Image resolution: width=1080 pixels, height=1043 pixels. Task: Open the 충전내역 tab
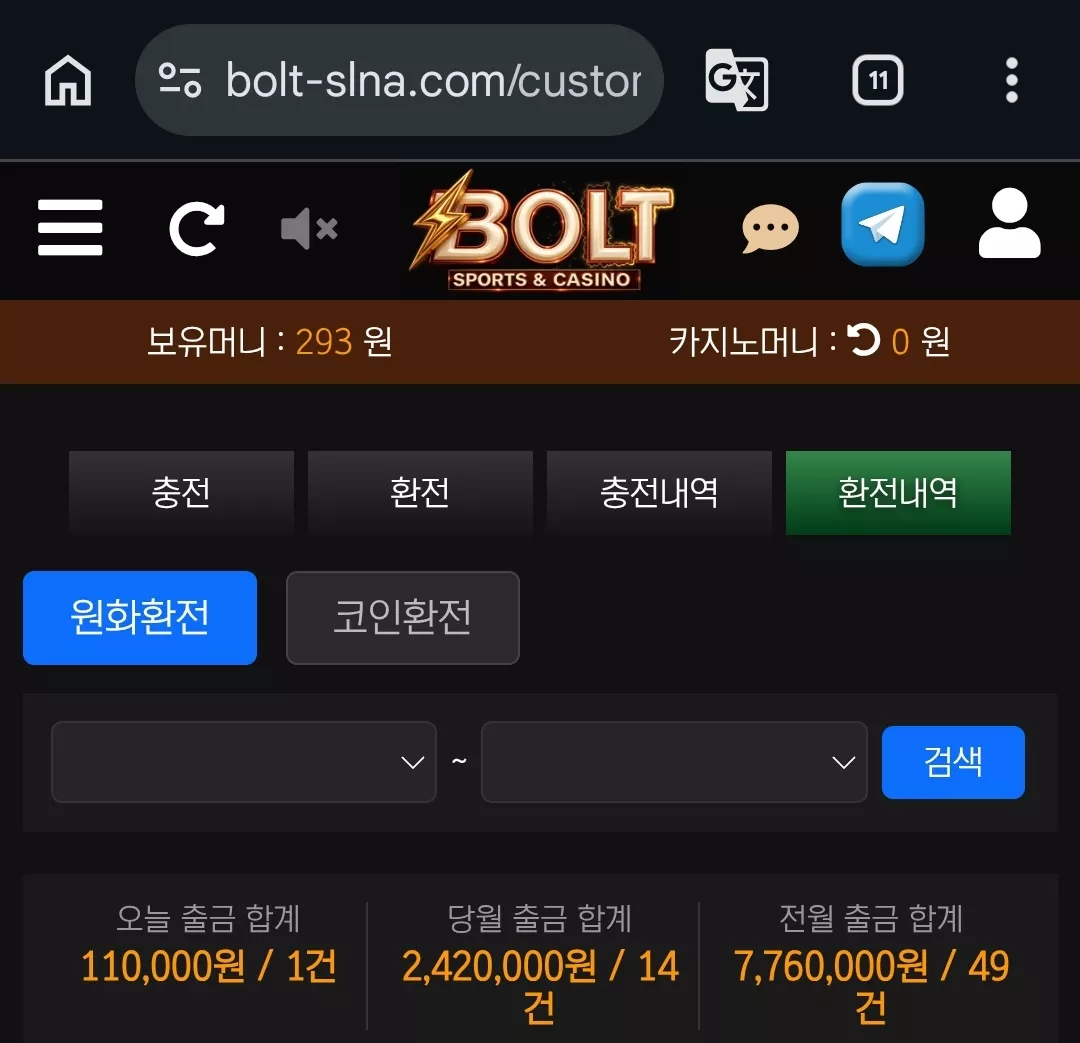point(659,493)
